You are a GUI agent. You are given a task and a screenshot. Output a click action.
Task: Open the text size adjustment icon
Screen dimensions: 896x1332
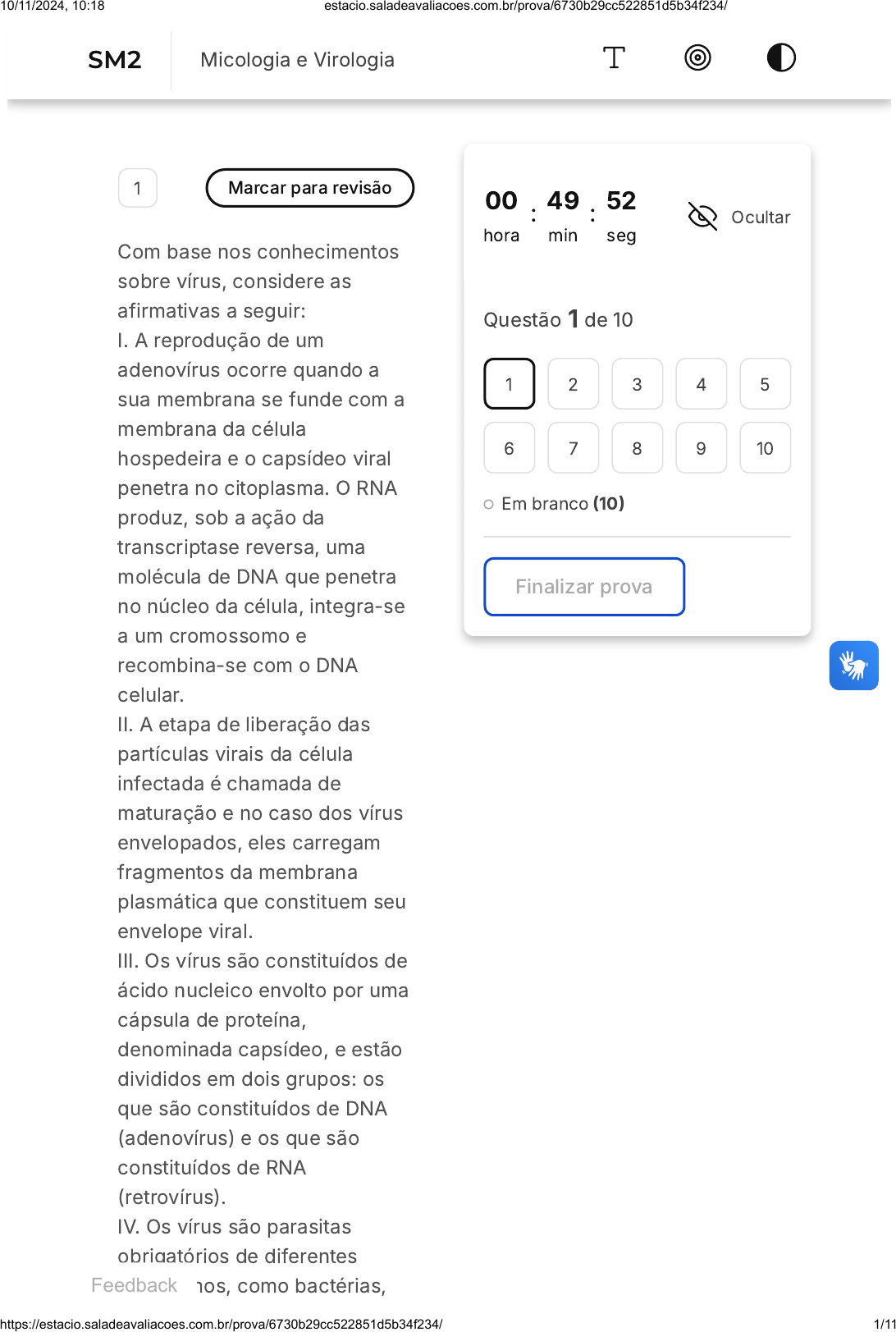(614, 58)
